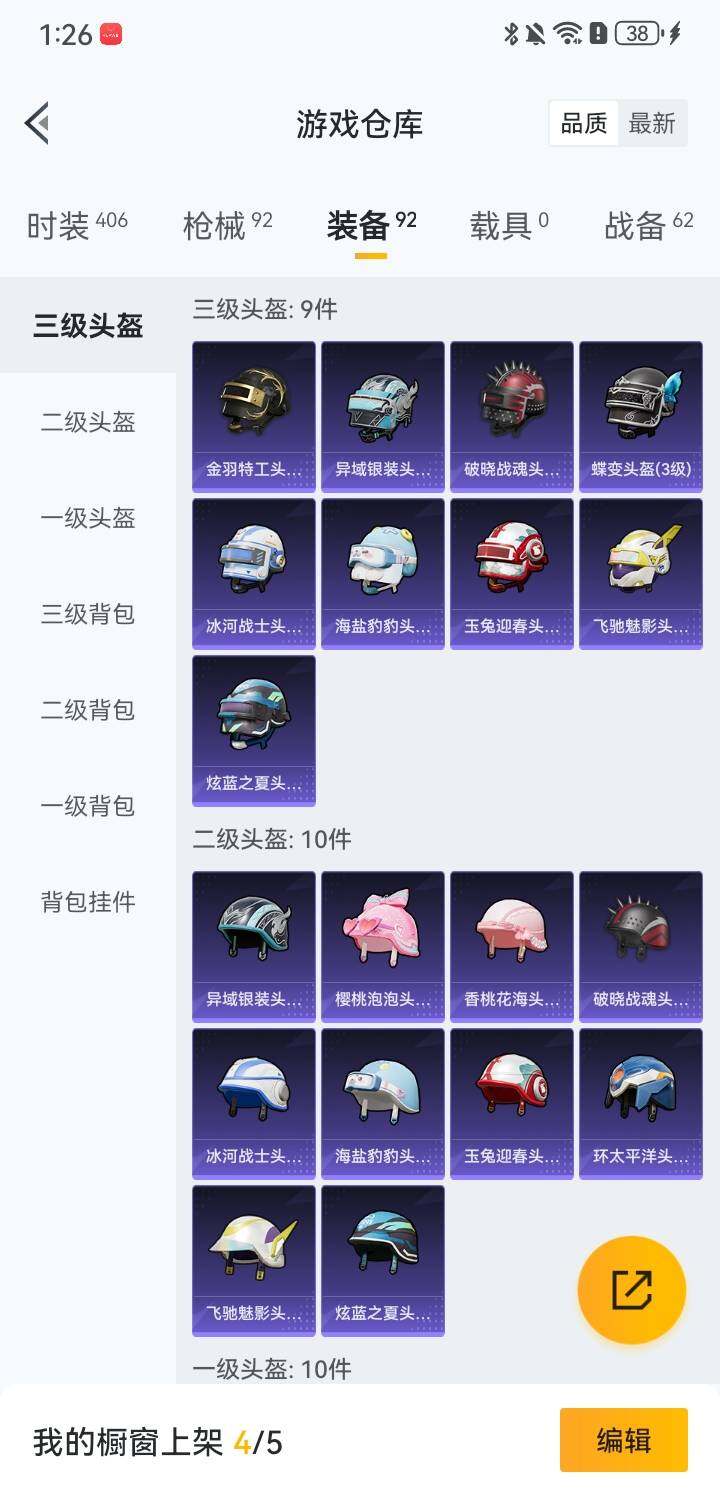Open the 蝶变头盔(3级) item

pyautogui.click(x=641, y=416)
